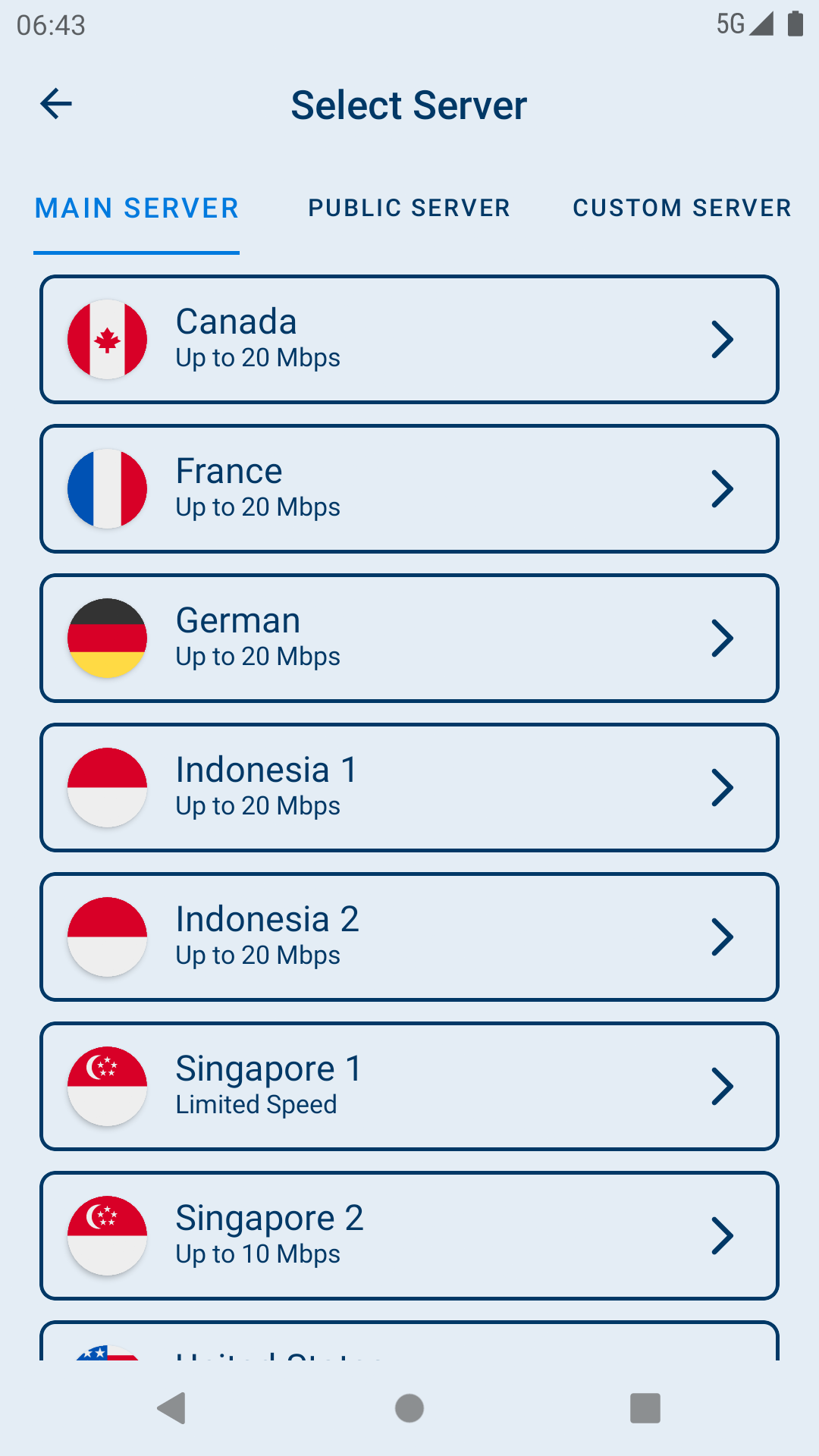Switch to the Main Server tab

(x=136, y=208)
